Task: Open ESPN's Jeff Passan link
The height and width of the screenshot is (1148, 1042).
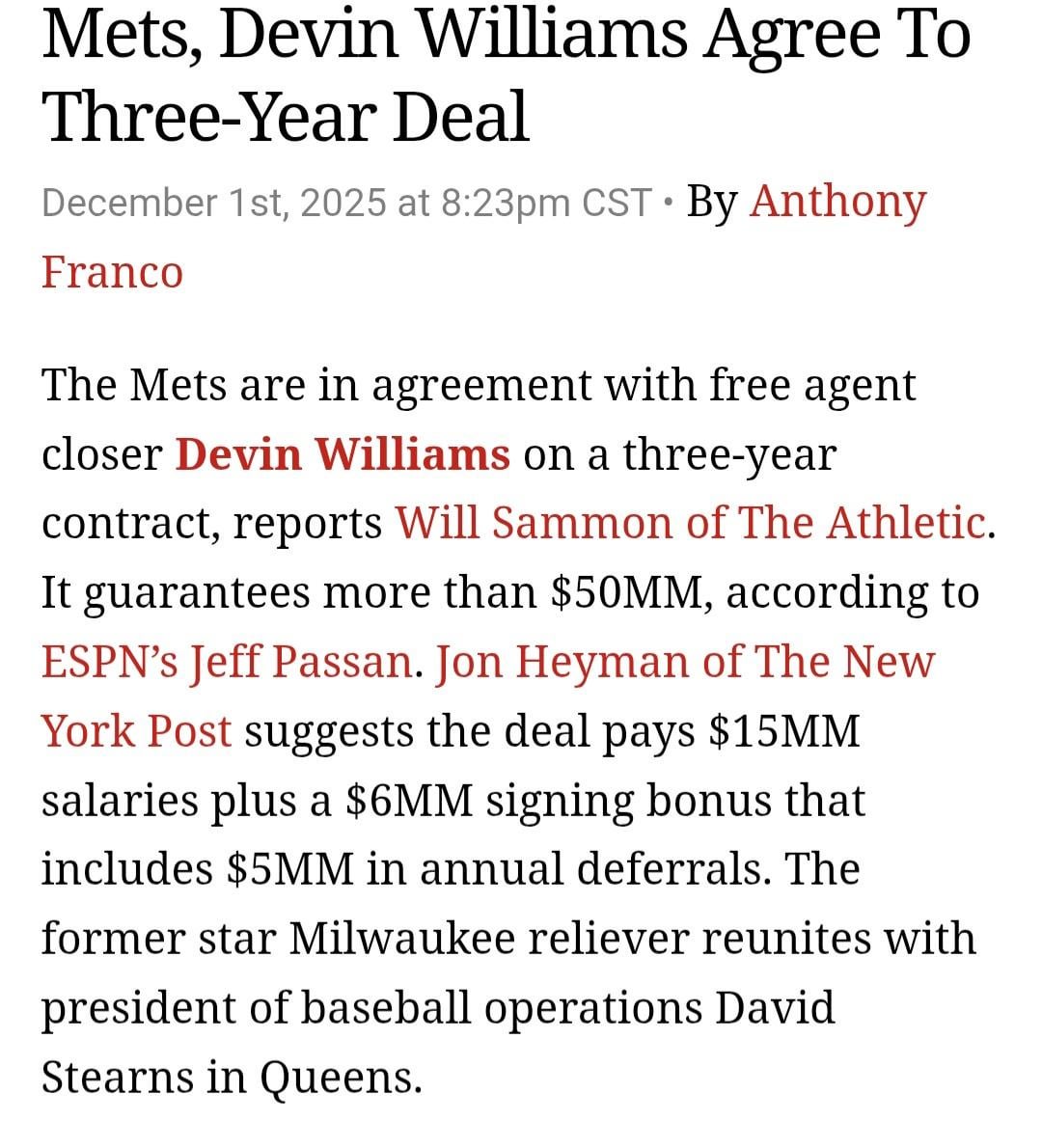Action: (x=228, y=662)
